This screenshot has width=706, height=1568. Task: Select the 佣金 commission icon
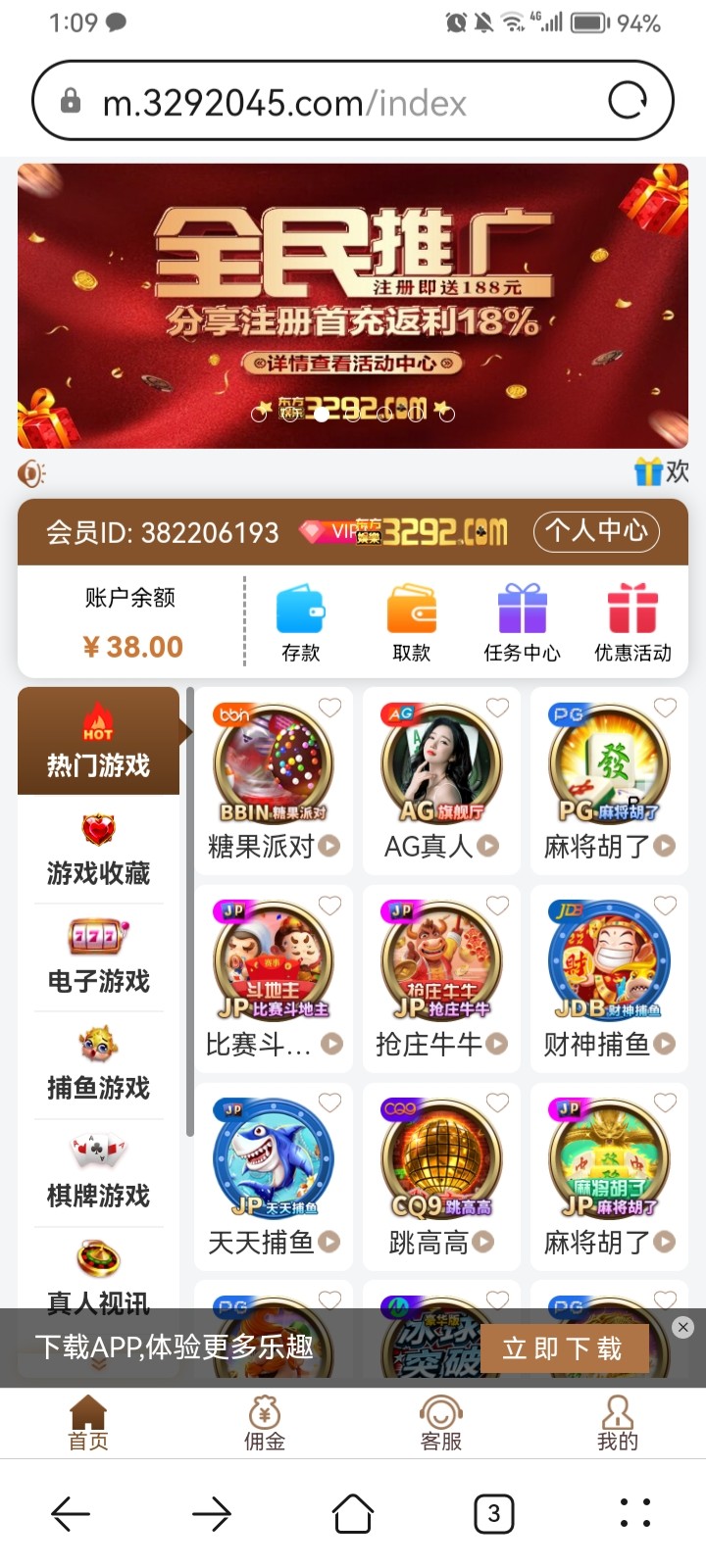coord(263,1423)
